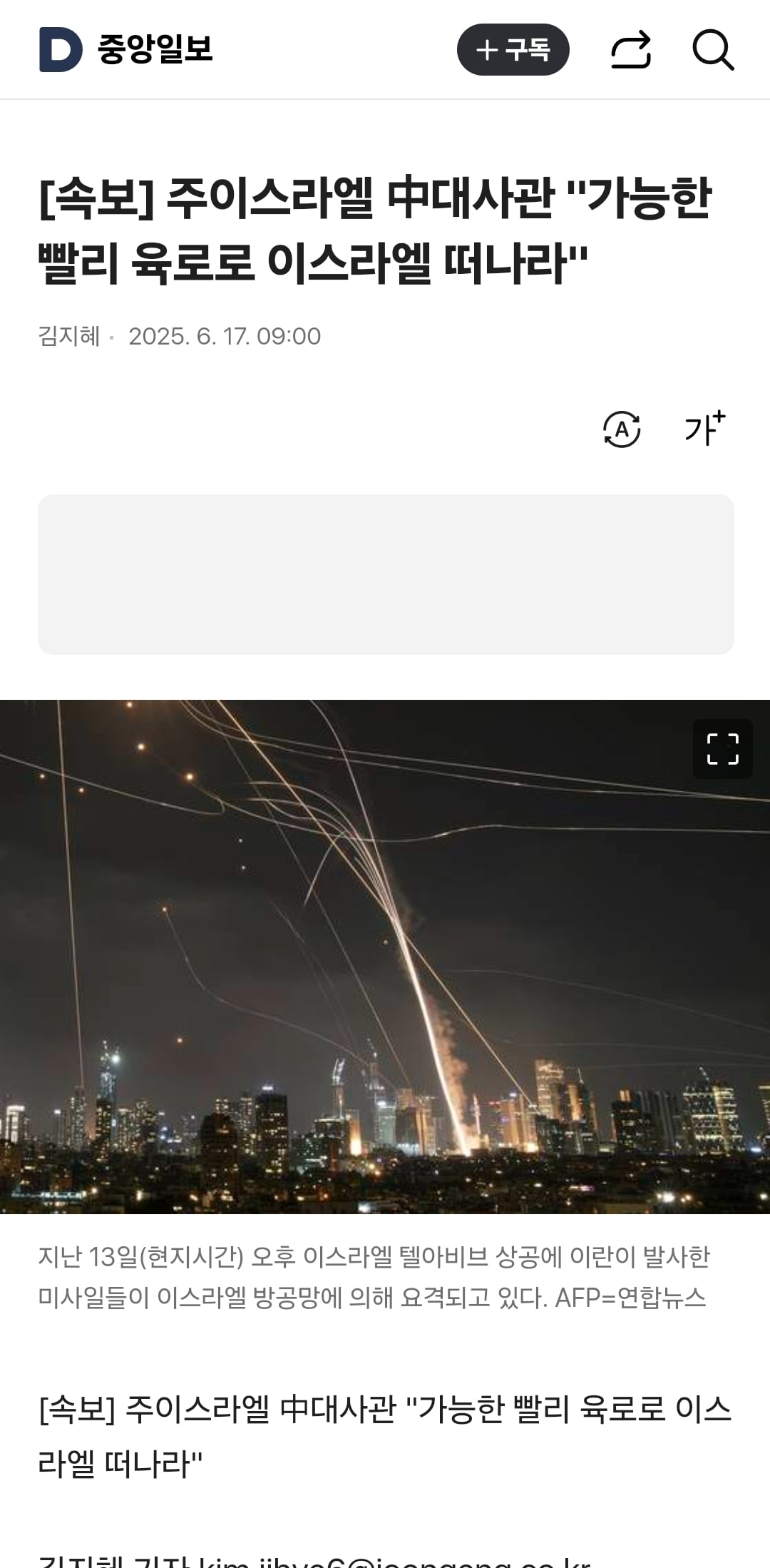Expand the missile photo to fullscreen
The image size is (770, 1568).
[x=722, y=749]
